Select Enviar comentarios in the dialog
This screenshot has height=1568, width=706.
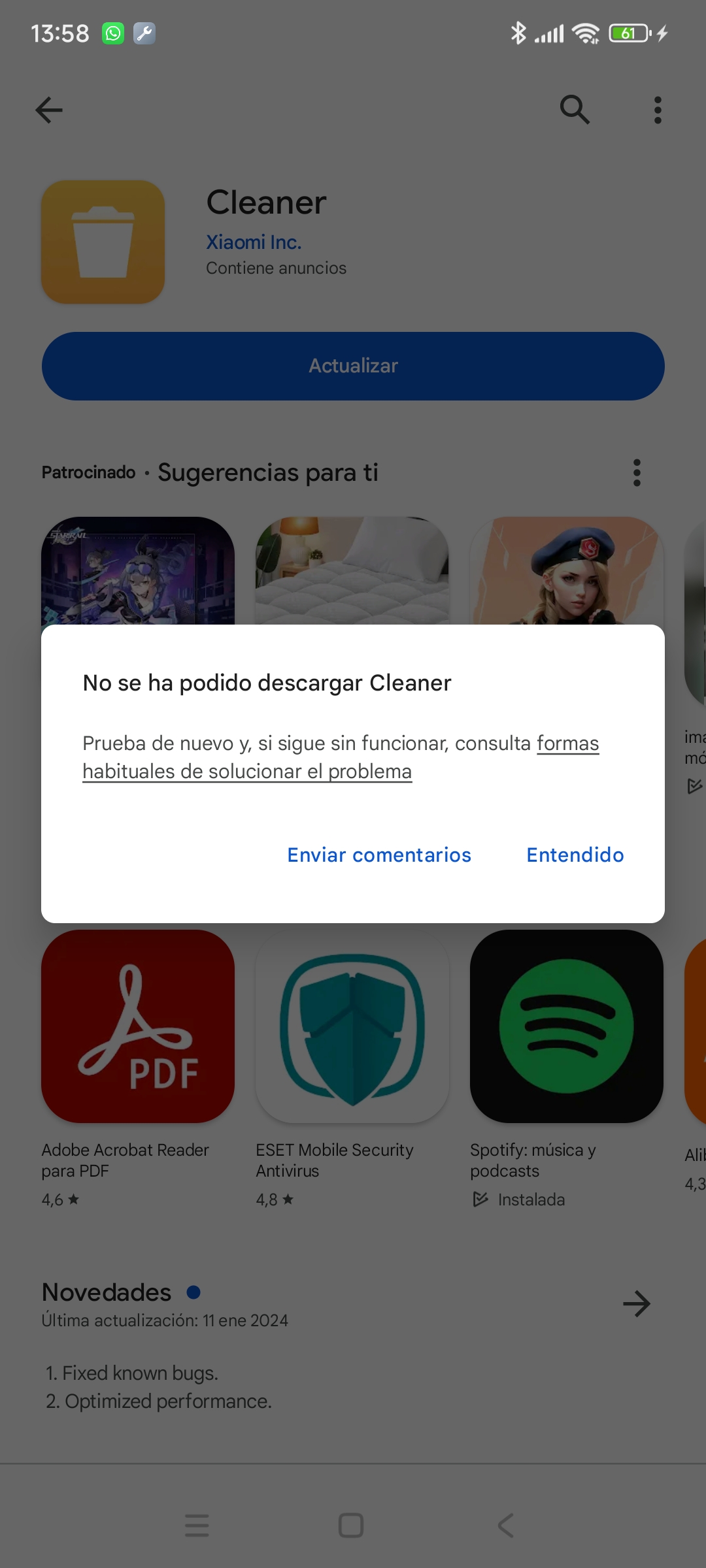point(379,855)
